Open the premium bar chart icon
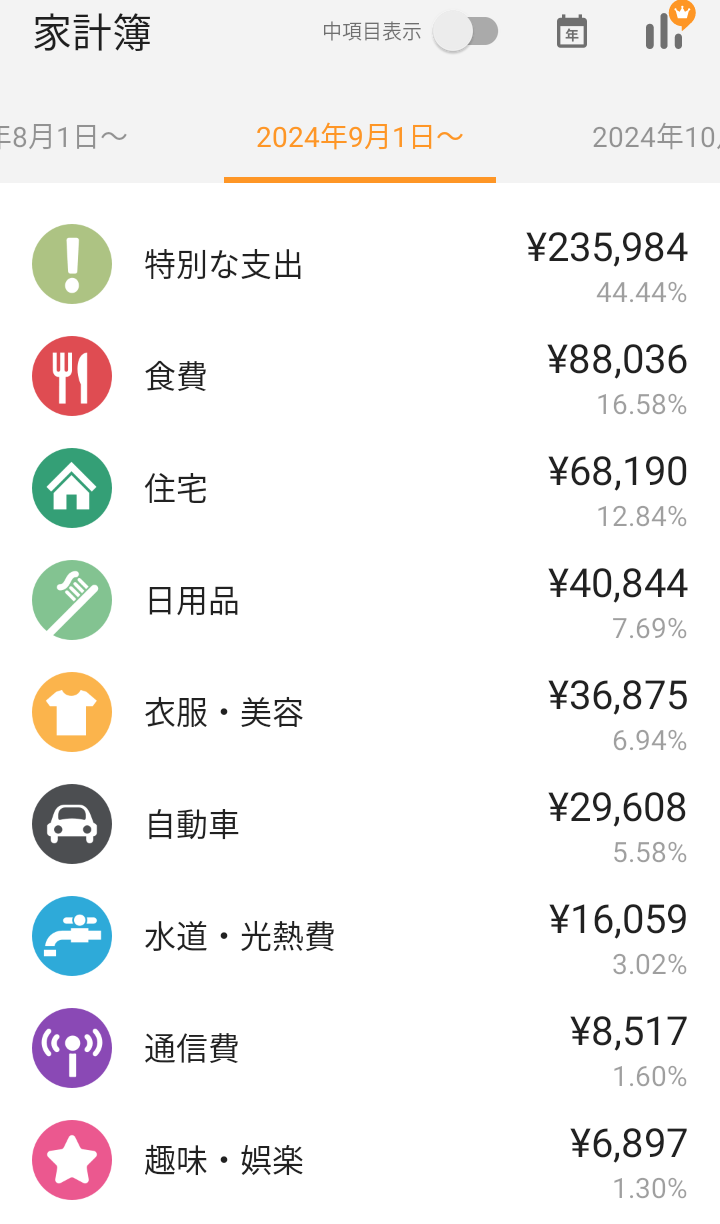This screenshot has height=1224, width=720. click(665, 28)
